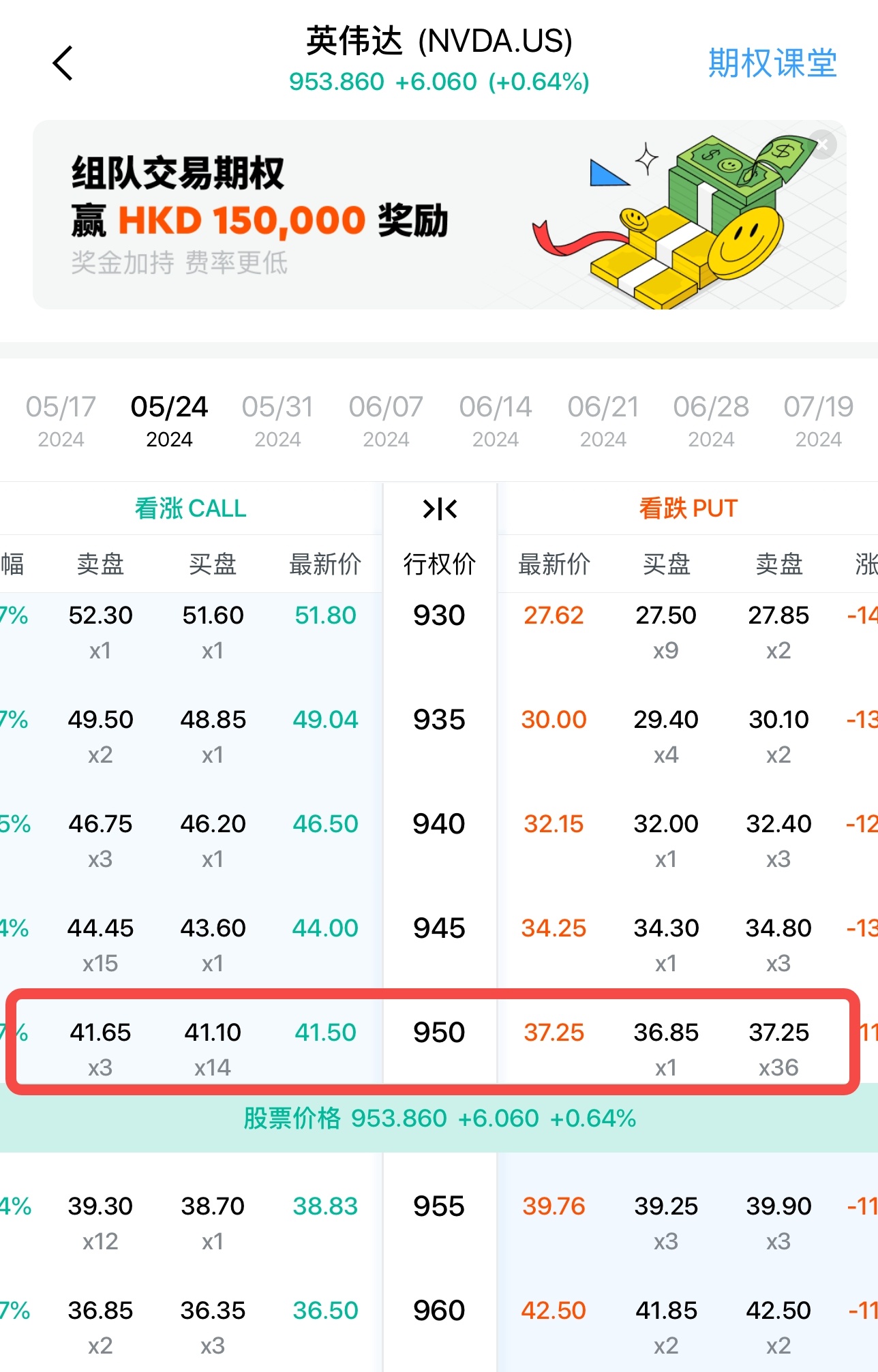The image size is (878, 1372).
Task: Tap the collapse-to-center icon above 行权价
Action: click(440, 508)
